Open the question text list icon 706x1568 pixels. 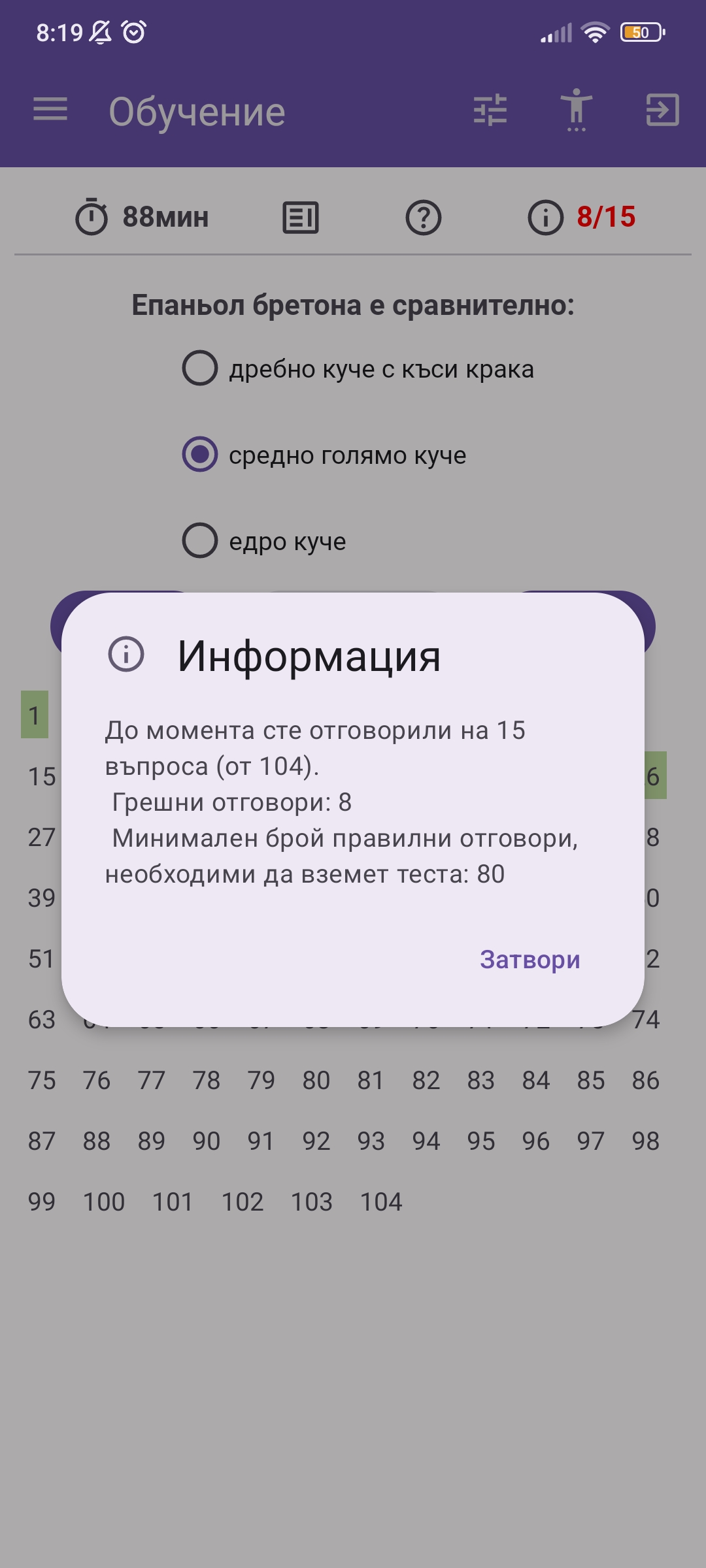click(x=301, y=218)
